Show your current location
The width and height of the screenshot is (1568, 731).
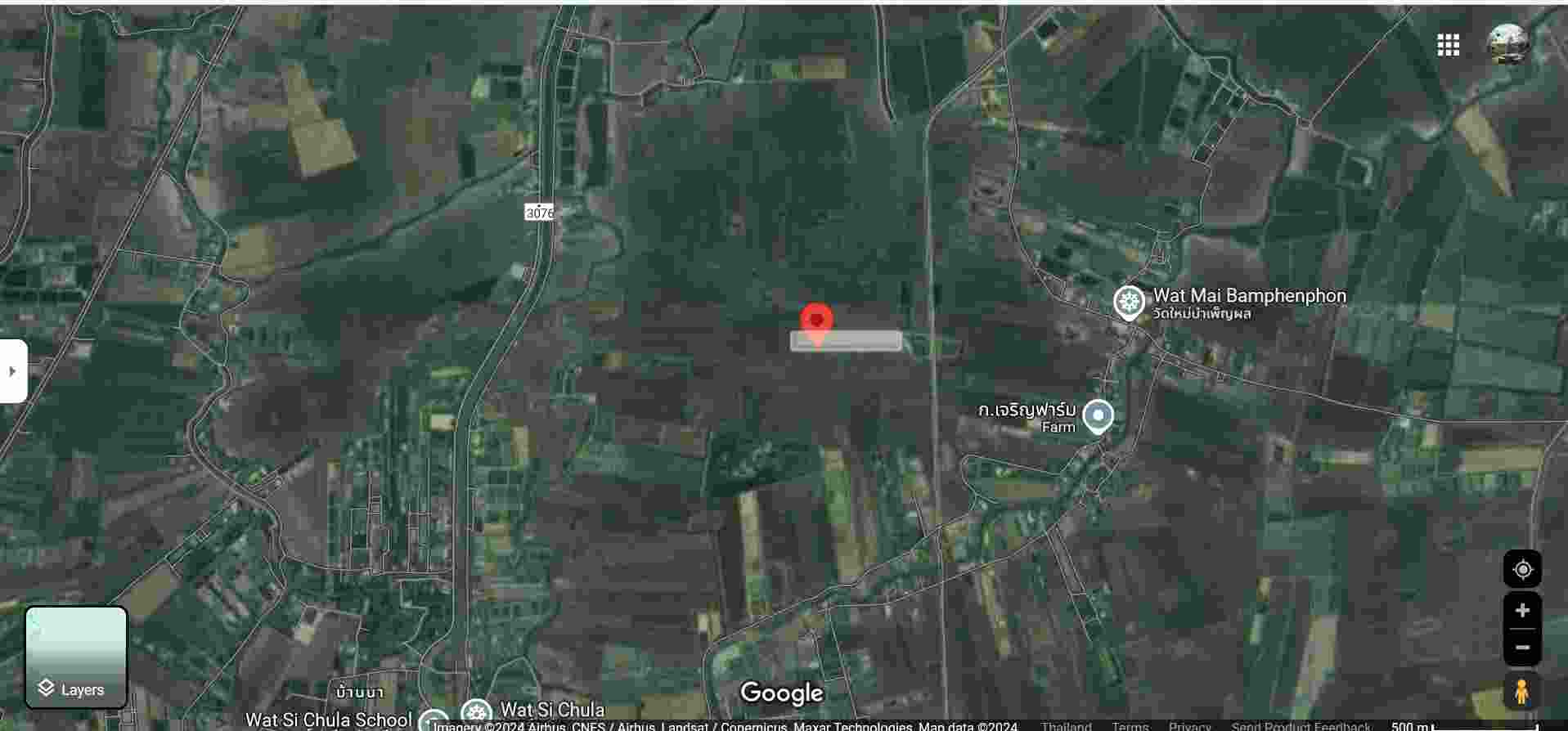(1522, 569)
